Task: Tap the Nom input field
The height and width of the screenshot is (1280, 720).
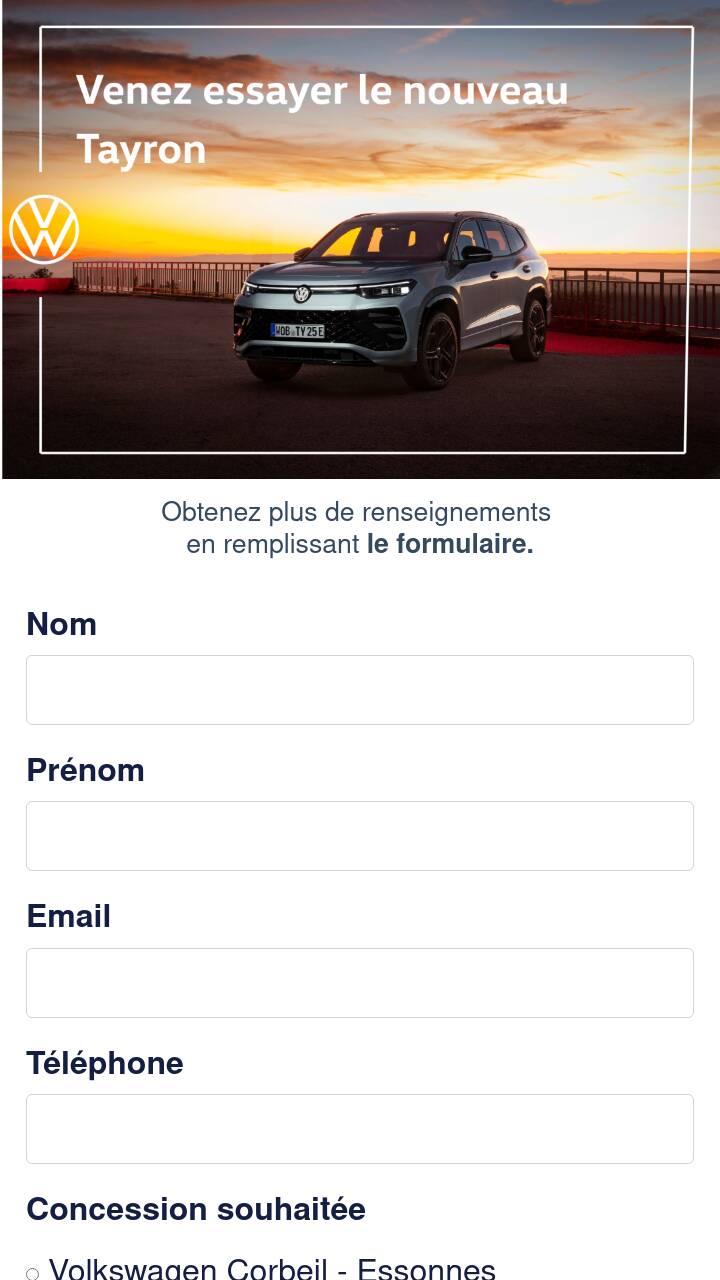Action: [360, 690]
